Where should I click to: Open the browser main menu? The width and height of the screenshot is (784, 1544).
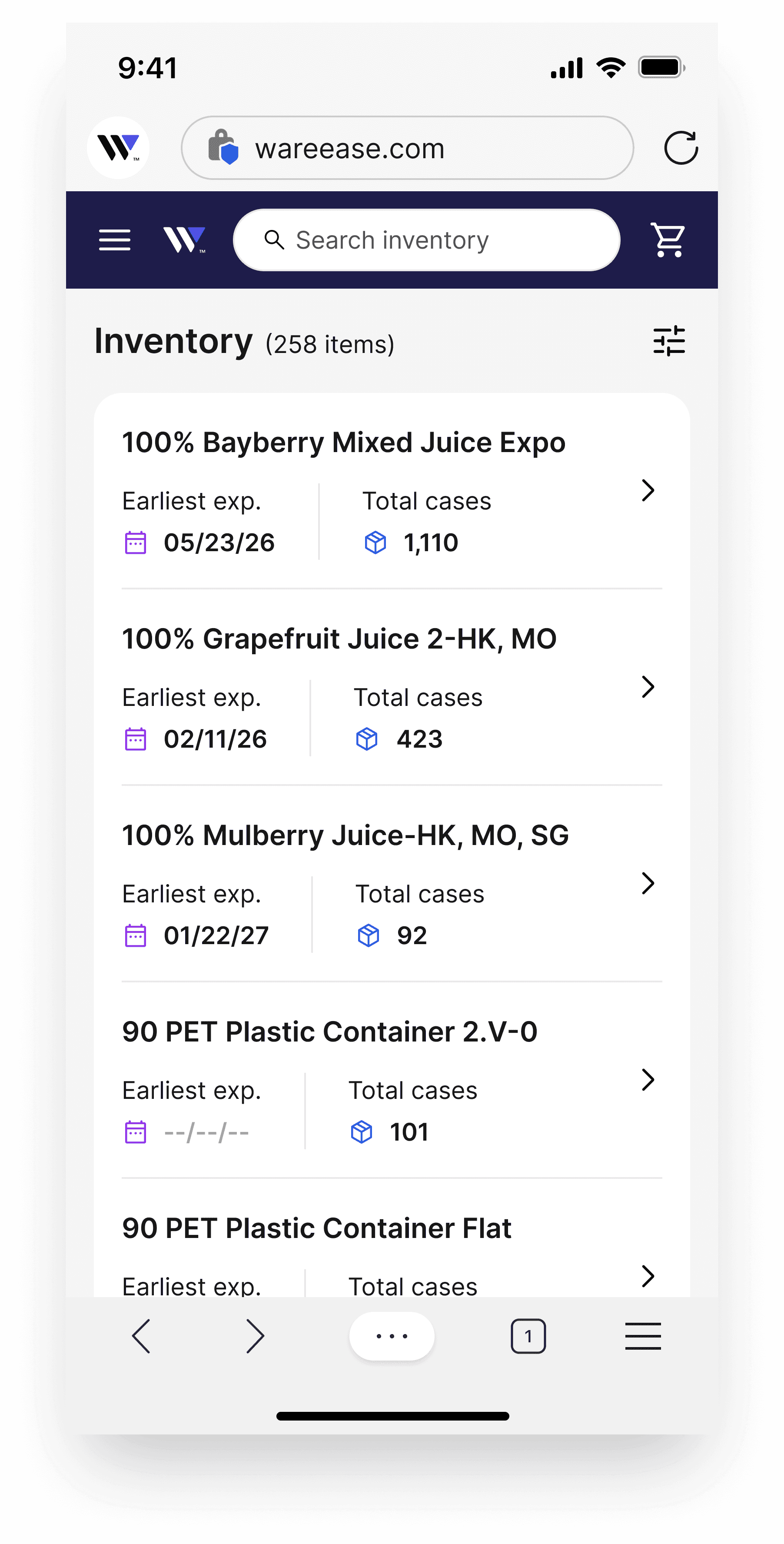pyautogui.click(x=643, y=1336)
